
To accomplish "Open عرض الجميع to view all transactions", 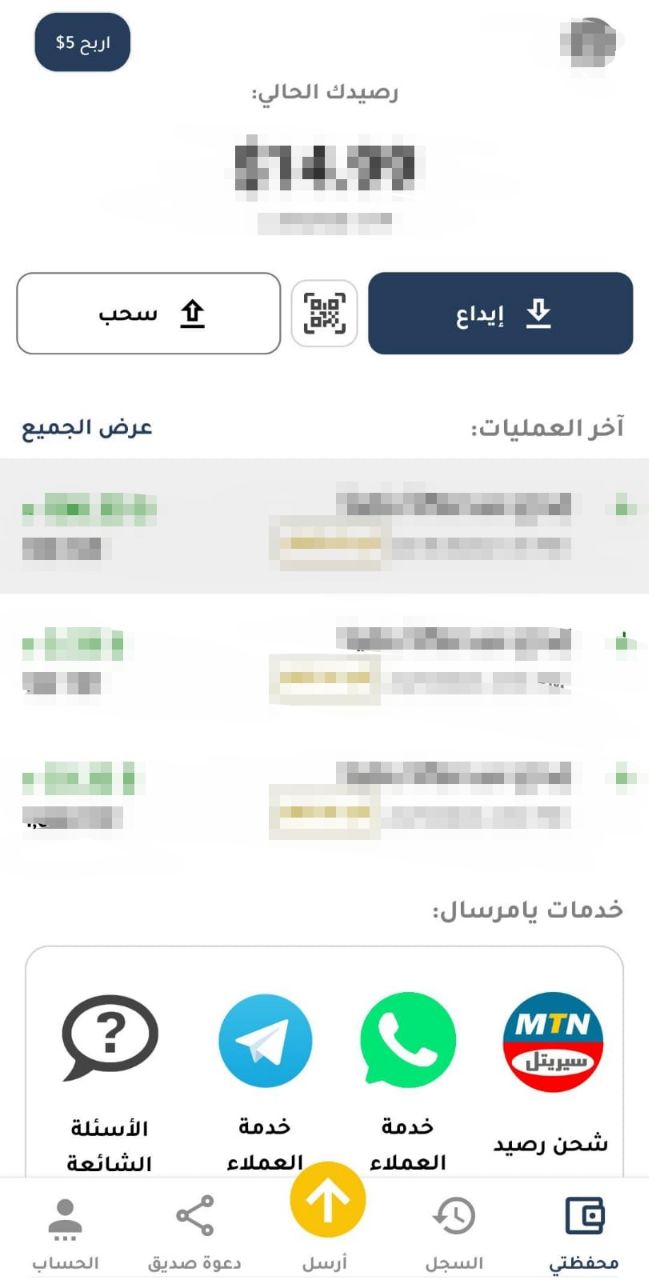I will (x=87, y=428).
